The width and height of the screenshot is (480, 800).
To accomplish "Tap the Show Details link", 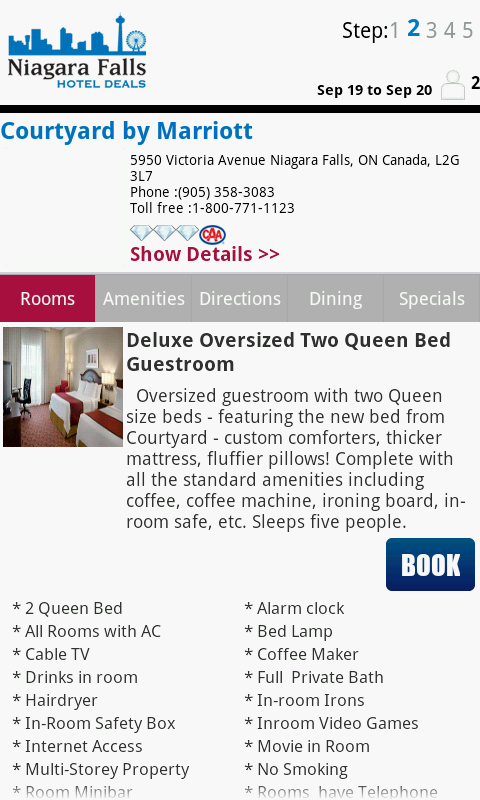I will (x=205, y=254).
